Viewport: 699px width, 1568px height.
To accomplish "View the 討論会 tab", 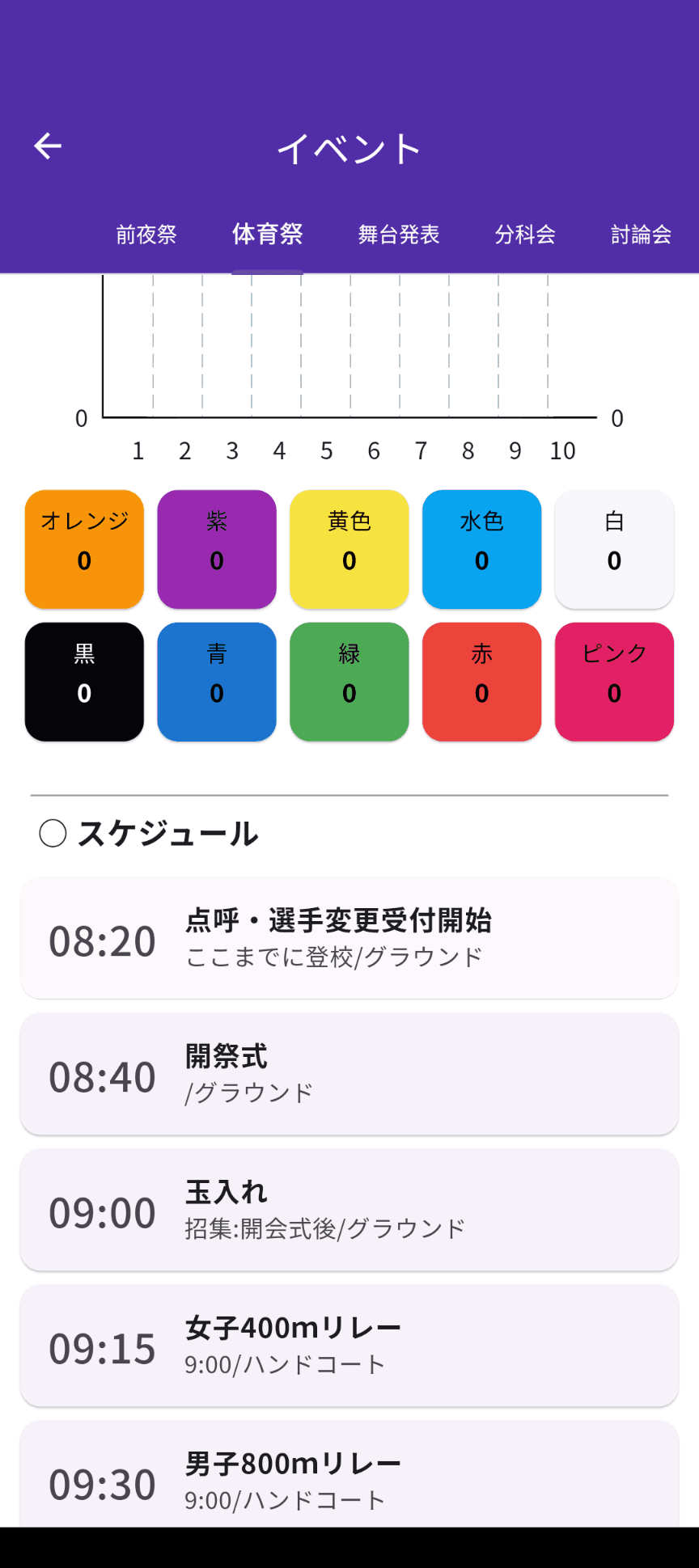I will coord(642,234).
